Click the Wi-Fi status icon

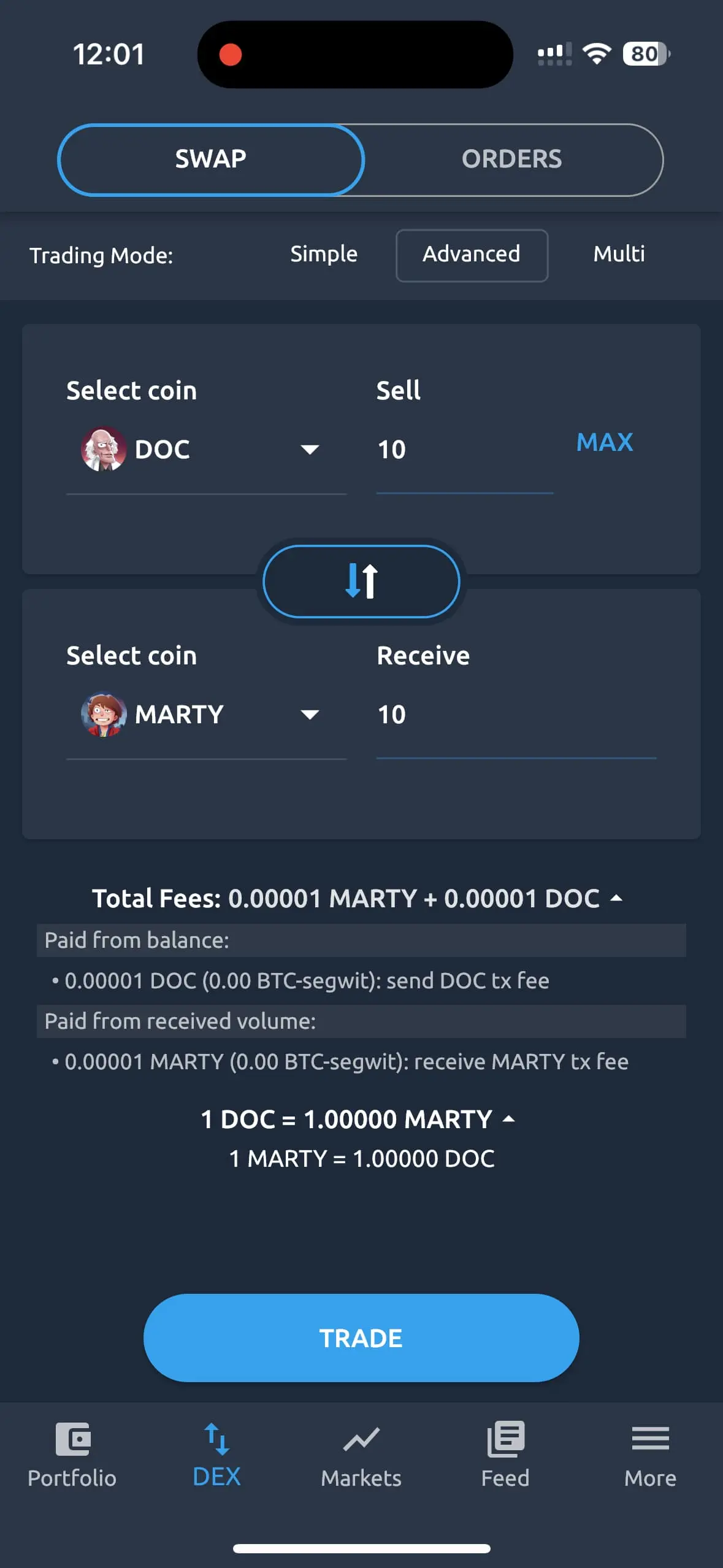point(596,55)
